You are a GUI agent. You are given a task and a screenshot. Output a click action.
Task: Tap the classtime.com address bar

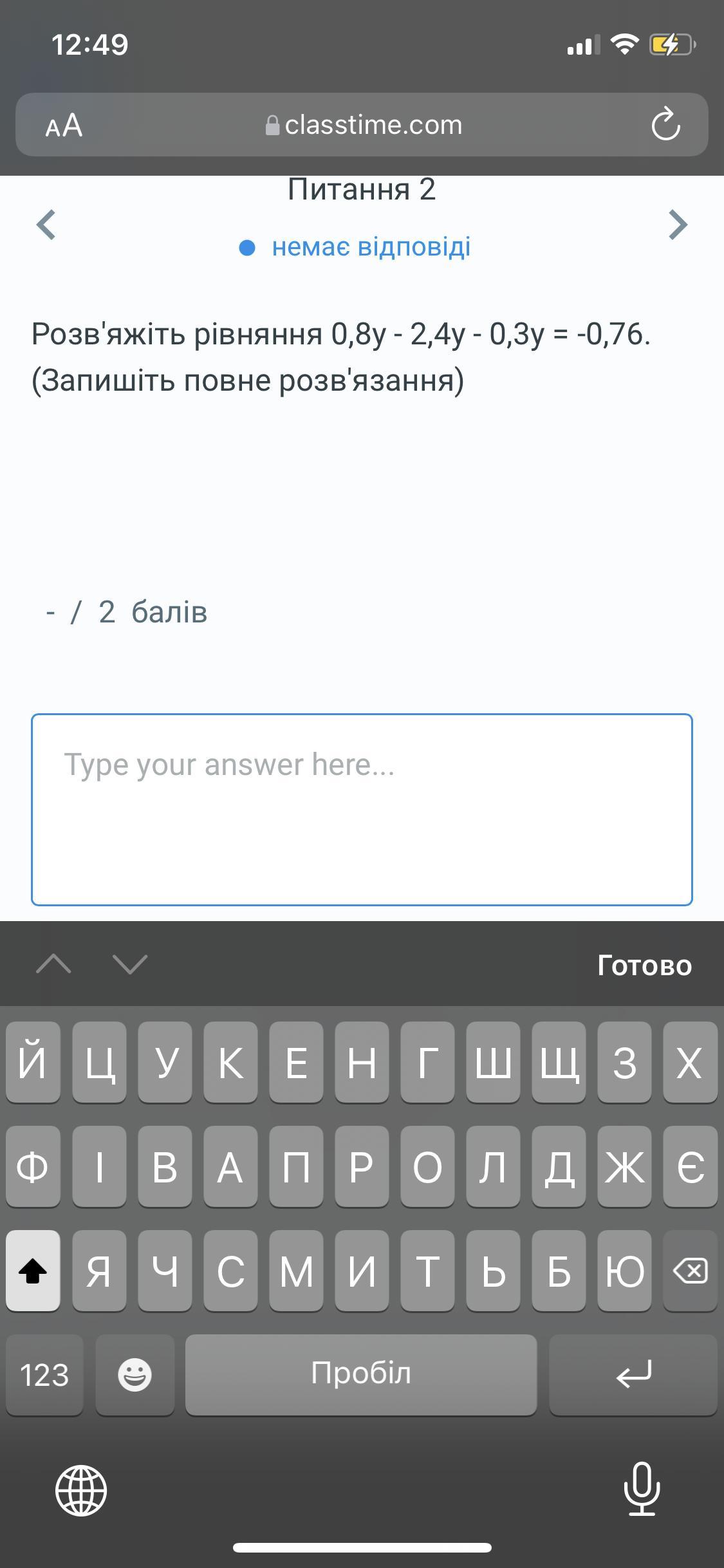pyautogui.click(x=362, y=125)
